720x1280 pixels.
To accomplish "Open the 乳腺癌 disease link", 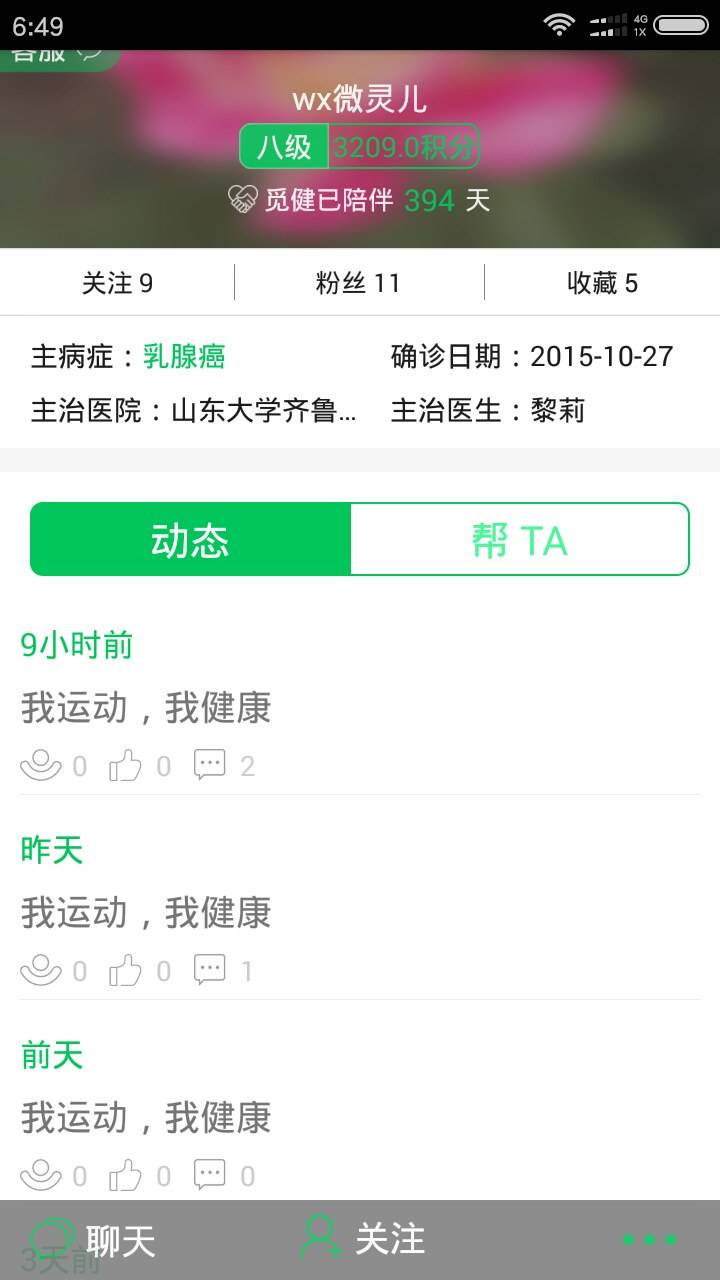I will (184, 357).
